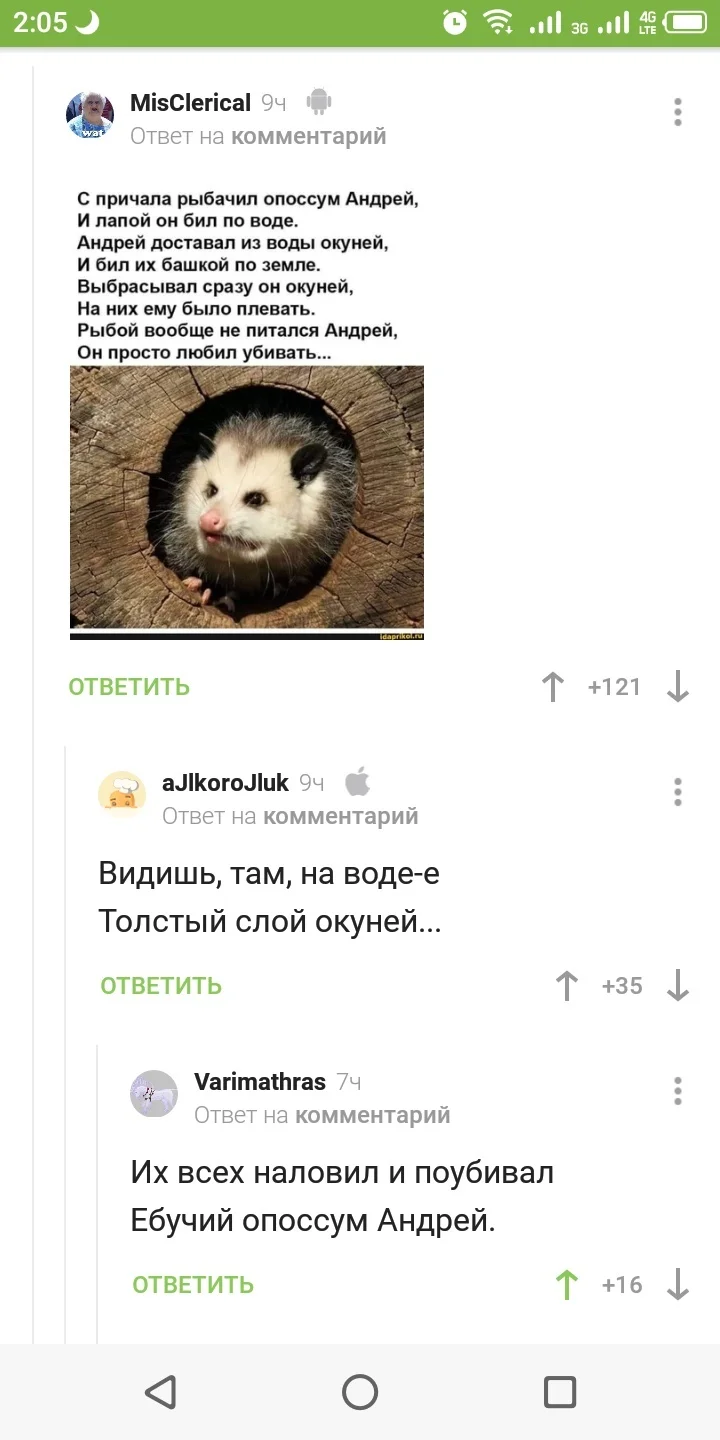720x1440 pixels.
Task: Click aJlkoroJluk's cheese avatar
Action: (x=122, y=793)
